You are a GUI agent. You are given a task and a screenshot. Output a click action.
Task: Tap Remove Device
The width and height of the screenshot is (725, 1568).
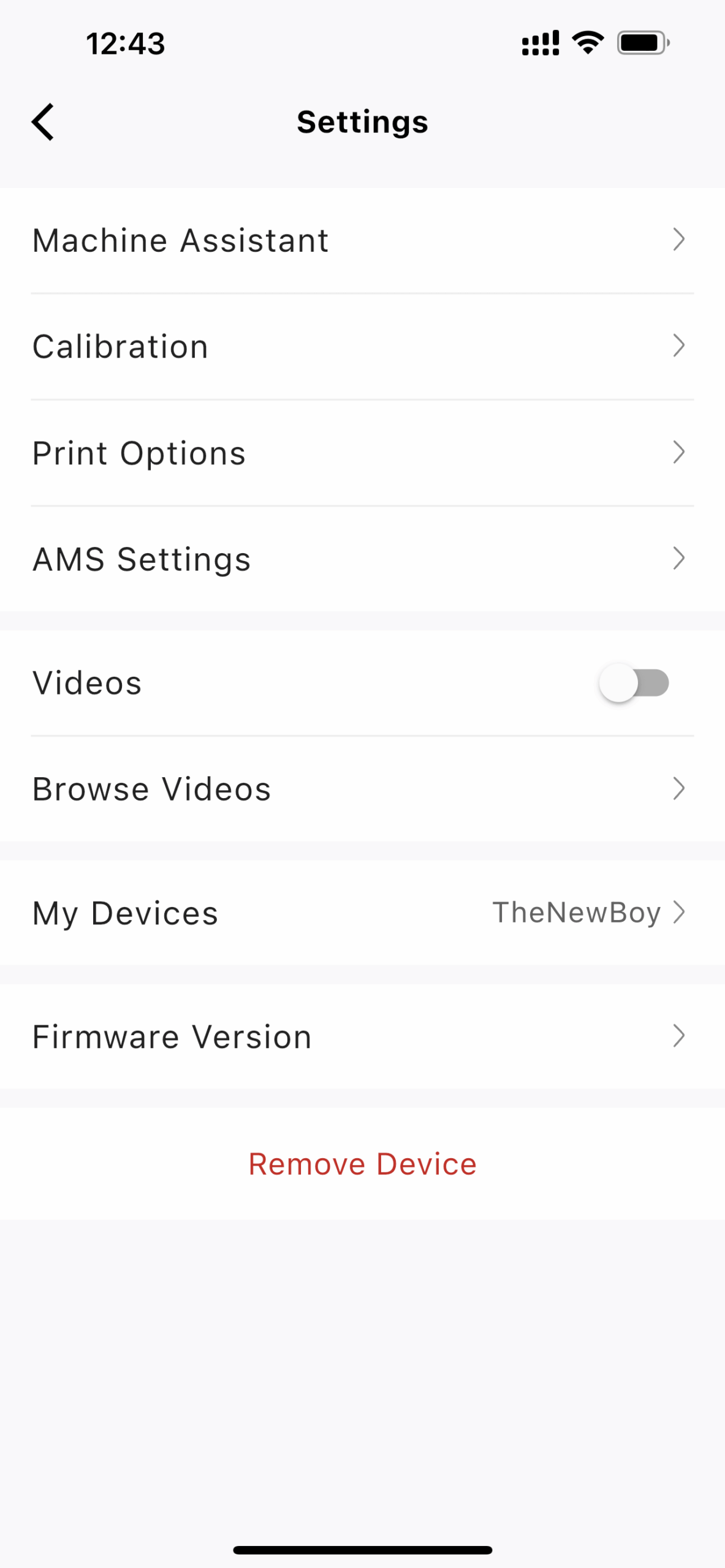(x=362, y=1164)
